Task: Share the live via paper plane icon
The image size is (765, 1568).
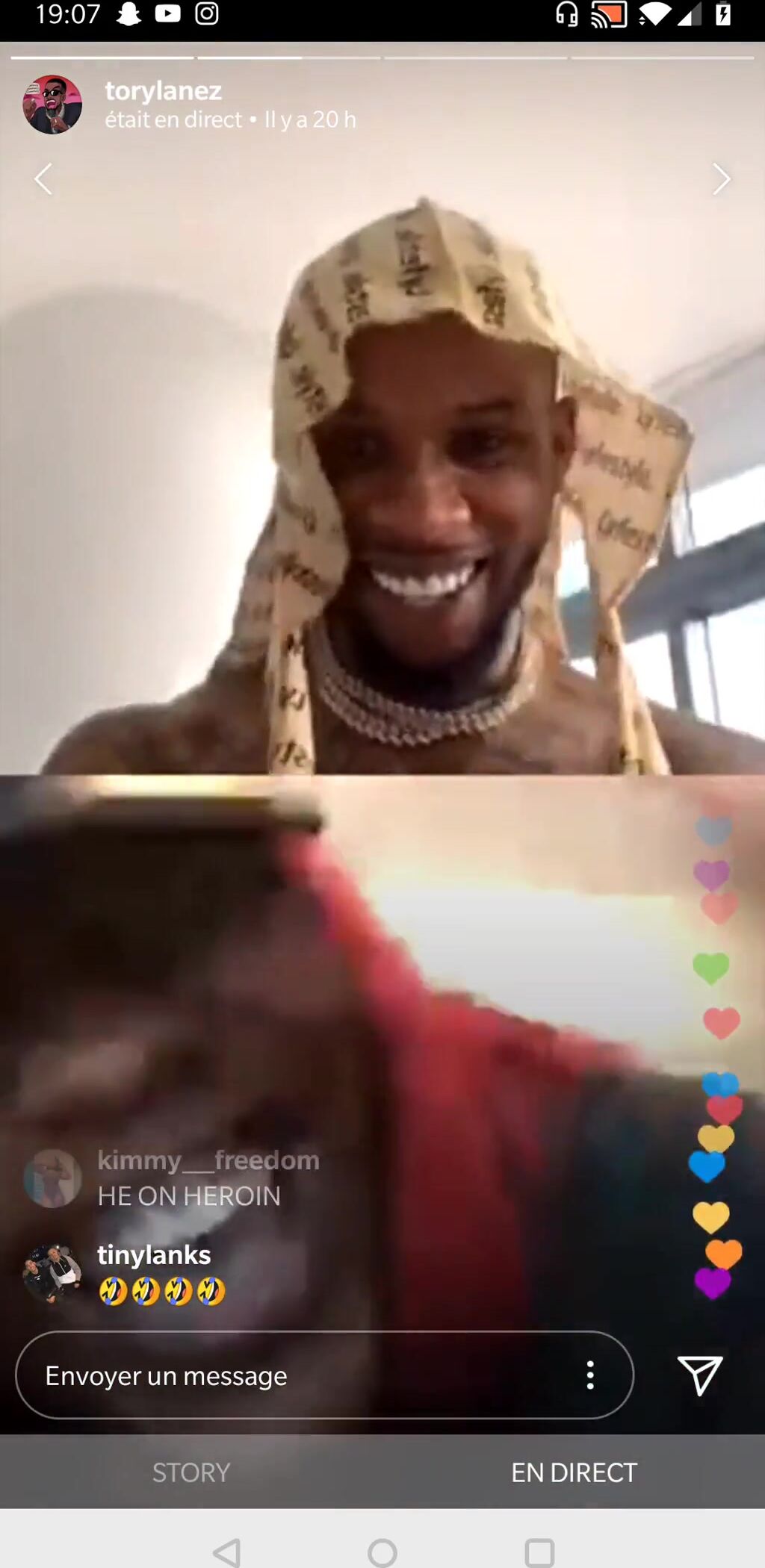Action: [699, 1375]
